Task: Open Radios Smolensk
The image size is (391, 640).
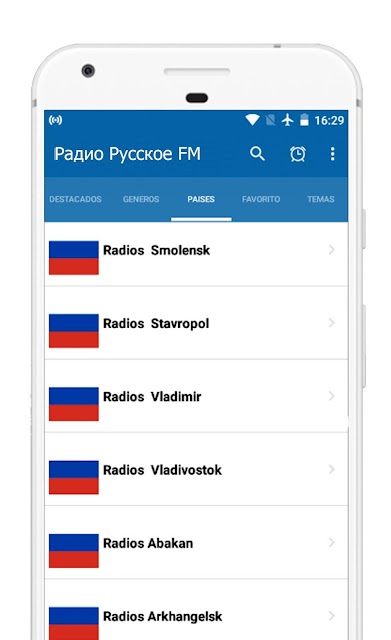Action: pyautogui.click(x=196, y=254)
